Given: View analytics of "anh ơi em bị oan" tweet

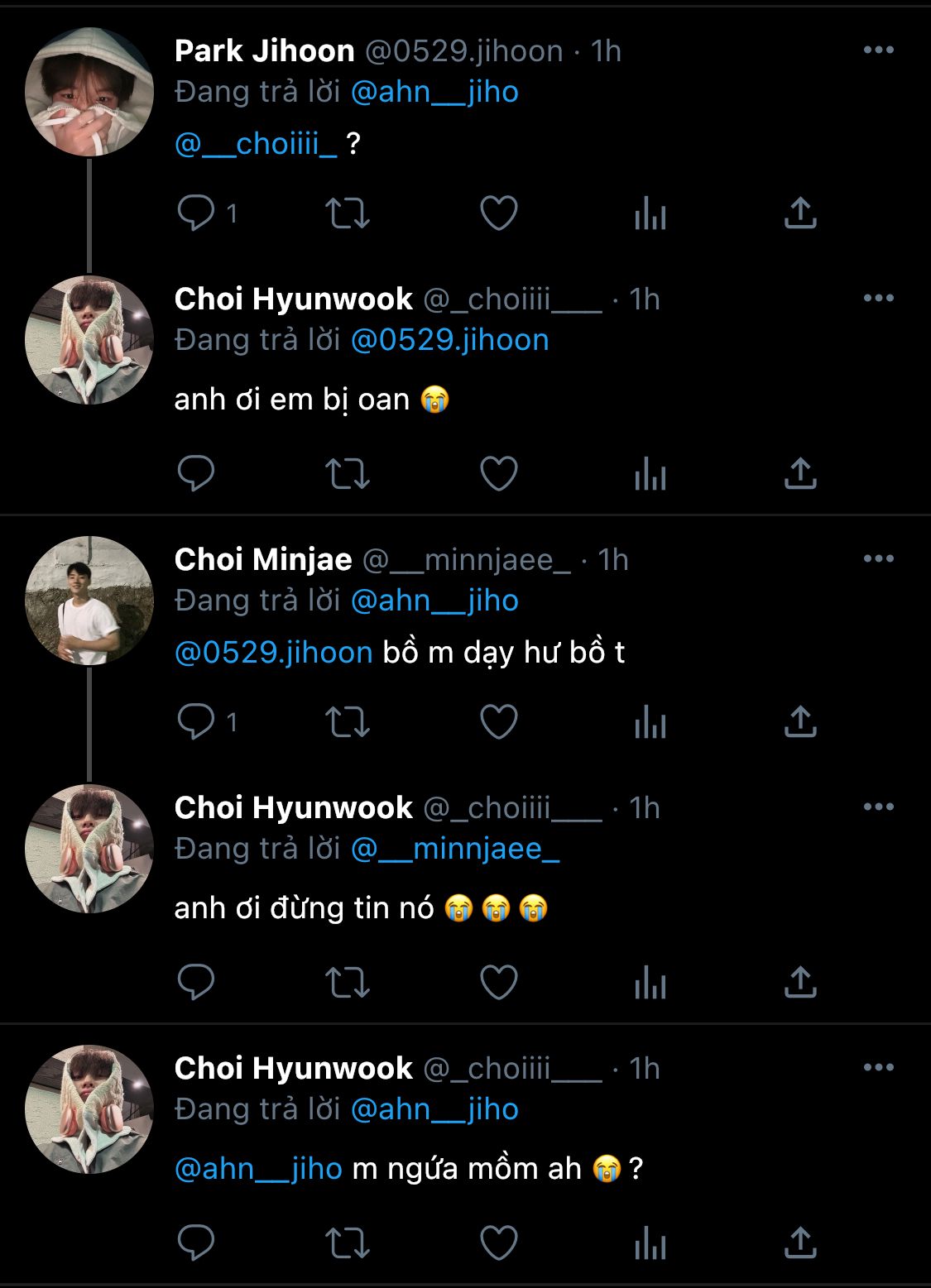Looking at the screenshot, I should [x=650, y=474].
